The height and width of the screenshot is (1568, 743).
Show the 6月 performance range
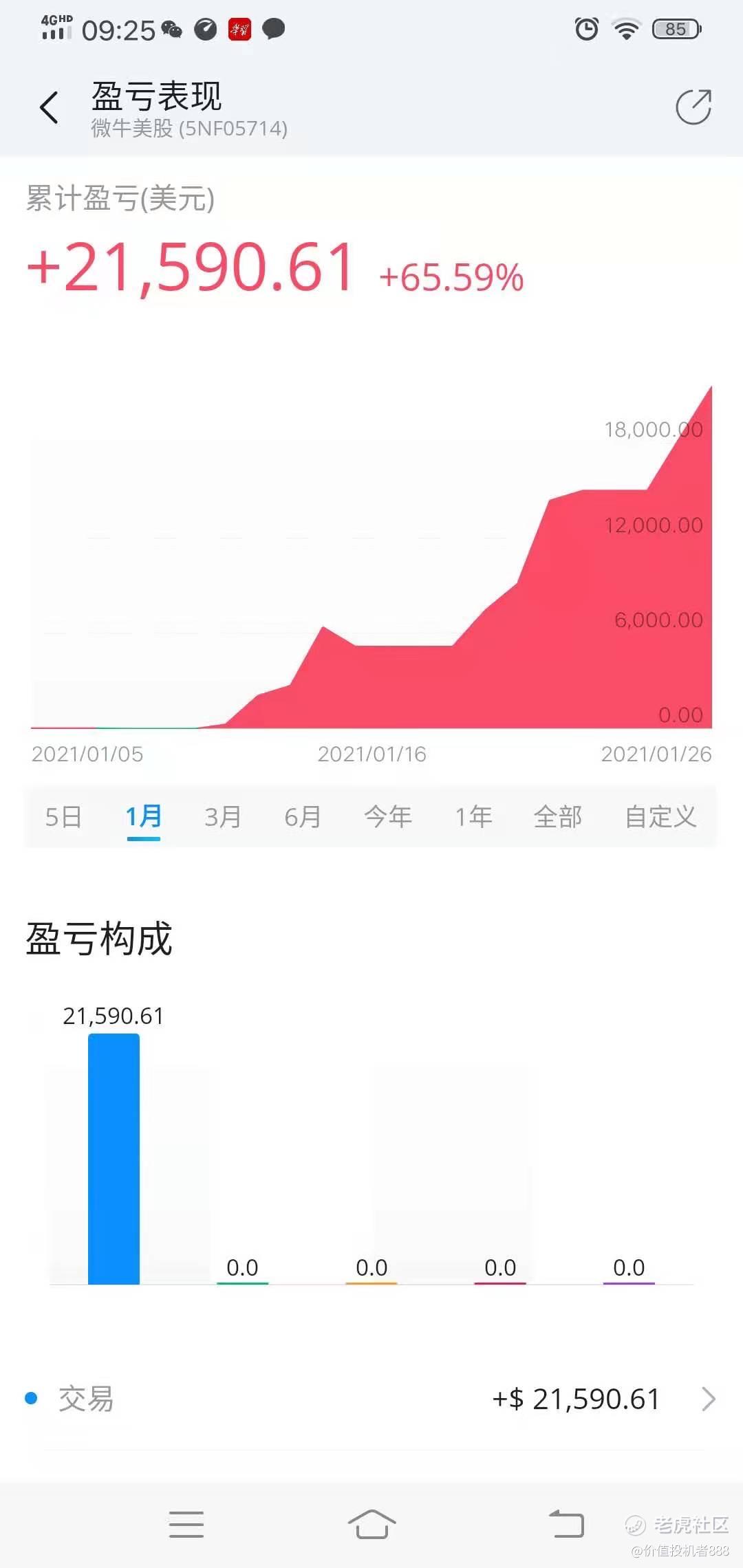coord(303,817)
